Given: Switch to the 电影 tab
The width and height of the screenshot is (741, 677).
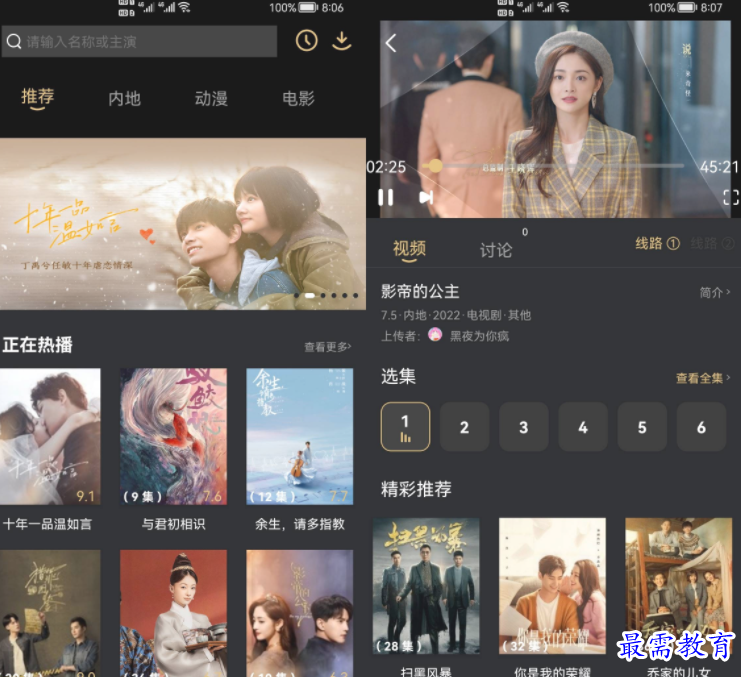Looking at the screenshot, I should (298, 98).
